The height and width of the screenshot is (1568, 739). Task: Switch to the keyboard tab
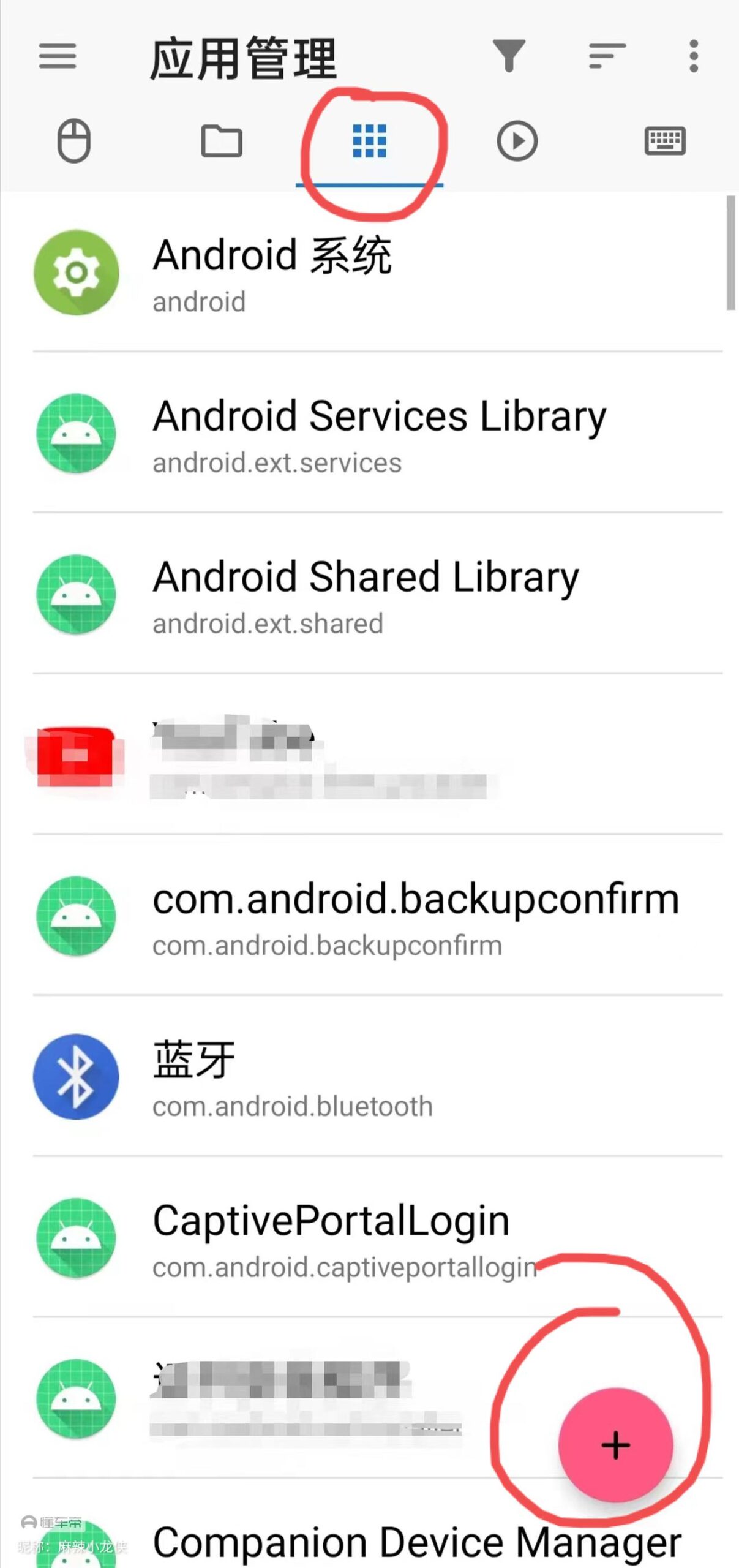(x=665, y=141)
